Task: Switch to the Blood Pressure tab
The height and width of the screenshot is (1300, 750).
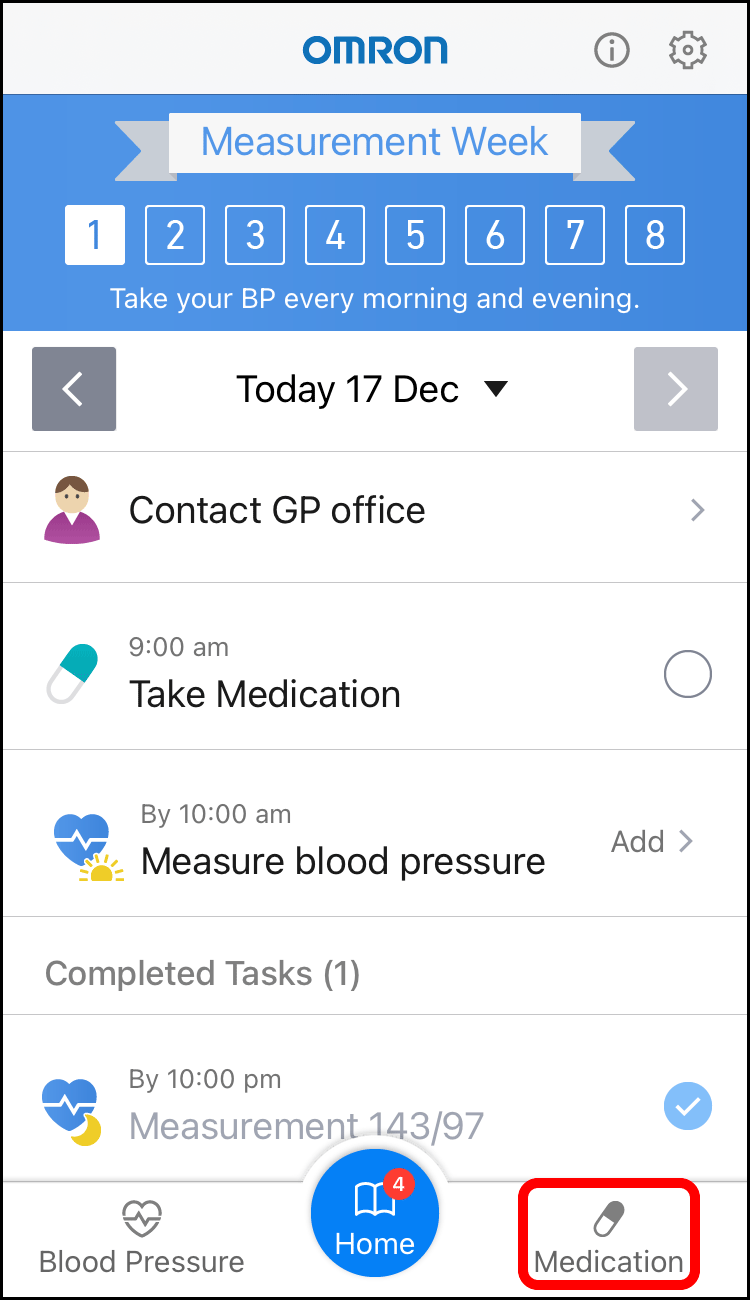Action: (141, 1240)
